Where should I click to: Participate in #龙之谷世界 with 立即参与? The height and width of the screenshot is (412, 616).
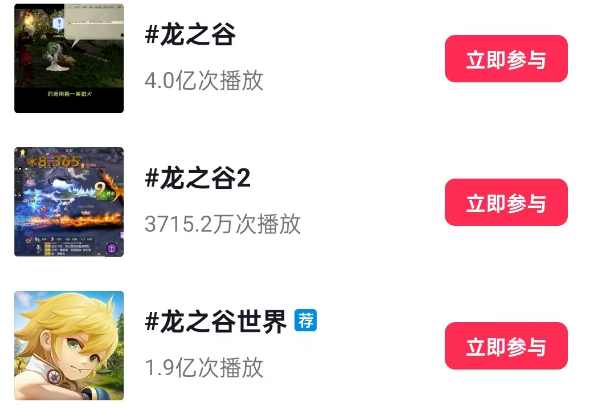tap(506, 346)
